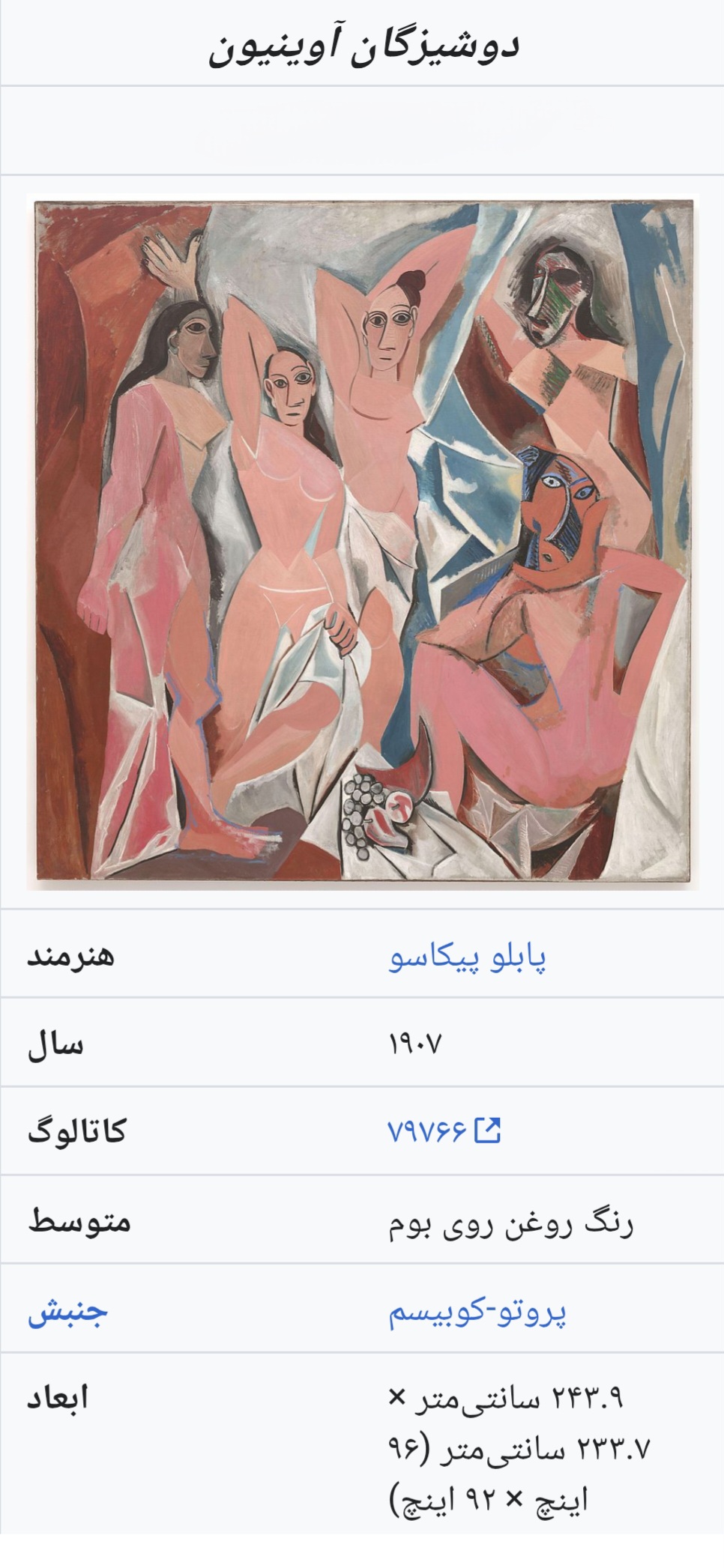724x1568 pixels.
Task: Open the Proto-Cubism (پروتو-کوبیسم) link
Action: tap(477, 1311)
